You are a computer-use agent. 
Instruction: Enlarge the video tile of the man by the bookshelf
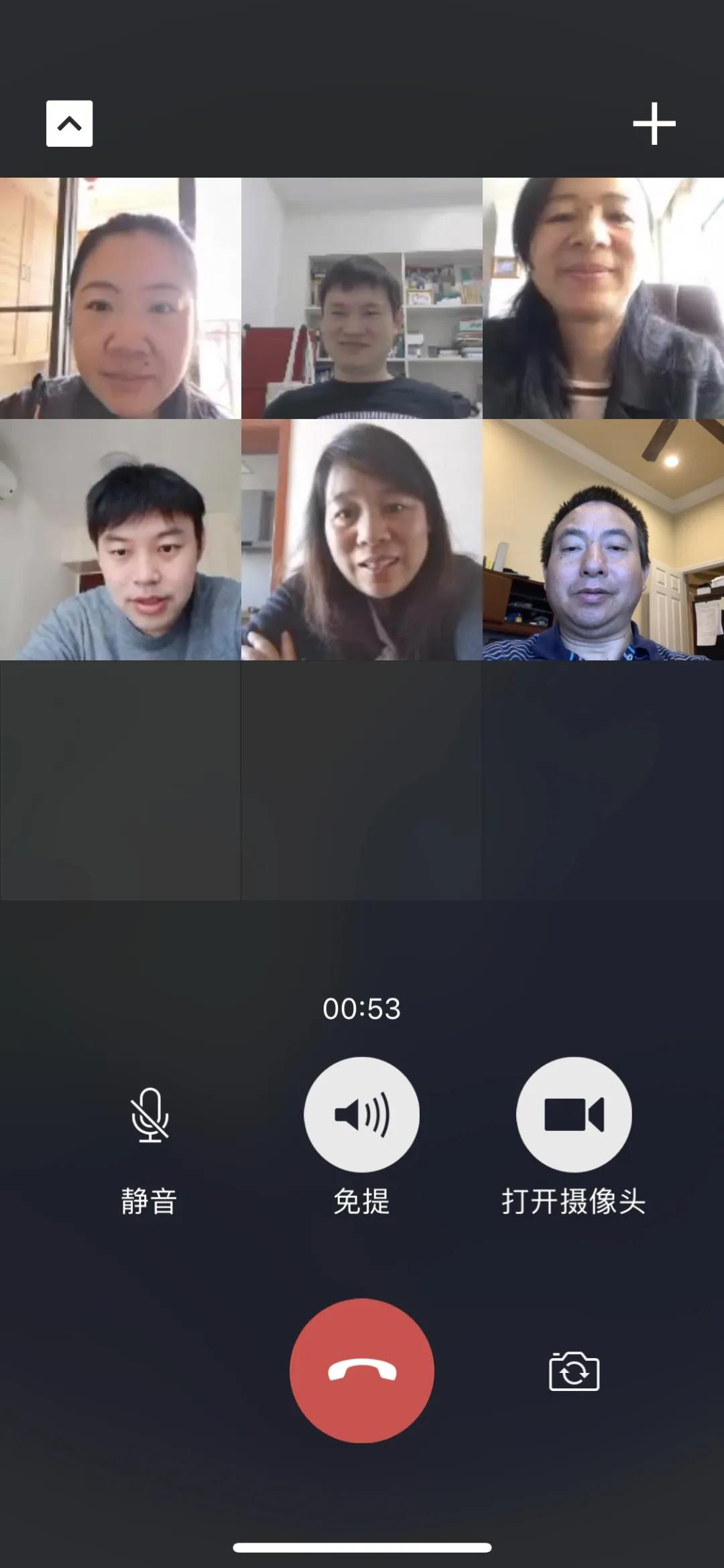point(361,298)
